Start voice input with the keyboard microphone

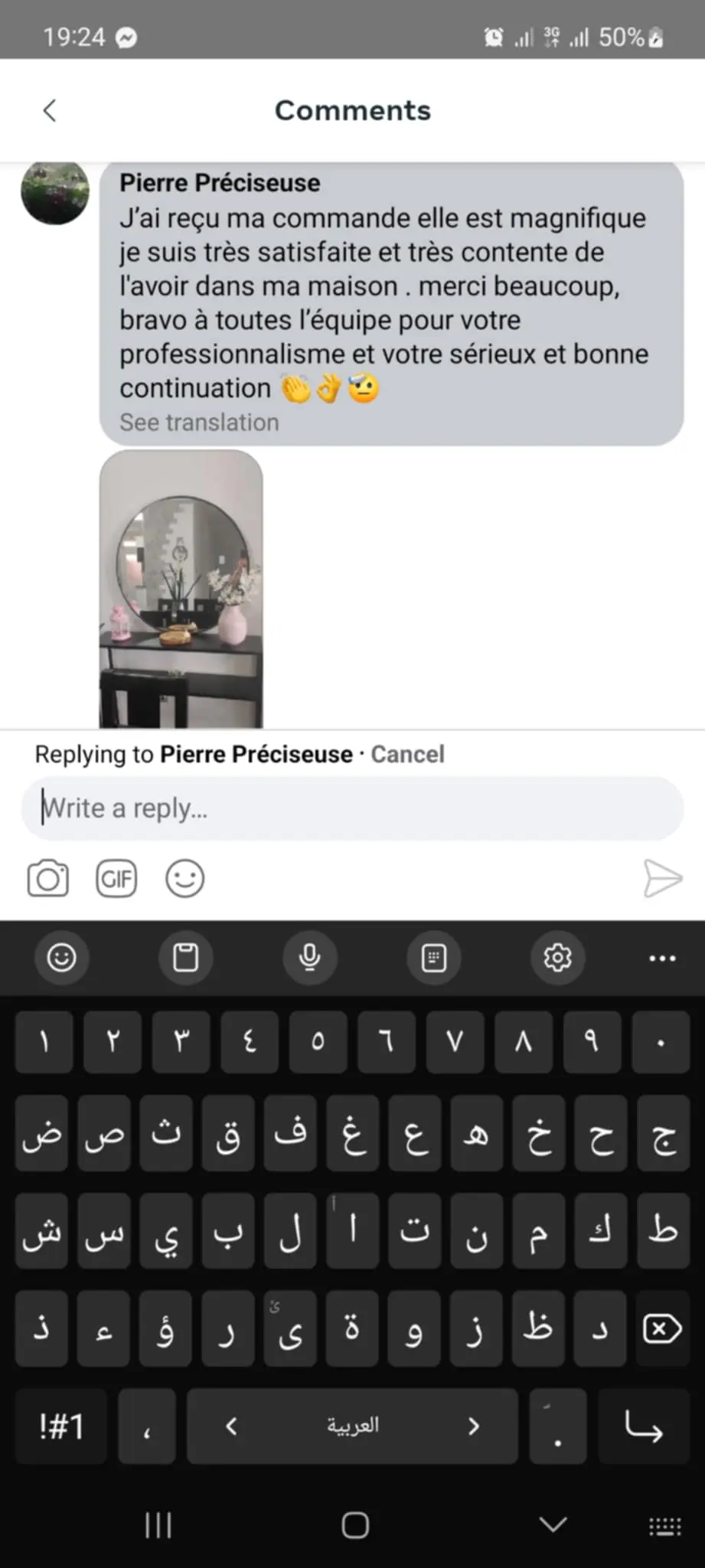(309, 958)
